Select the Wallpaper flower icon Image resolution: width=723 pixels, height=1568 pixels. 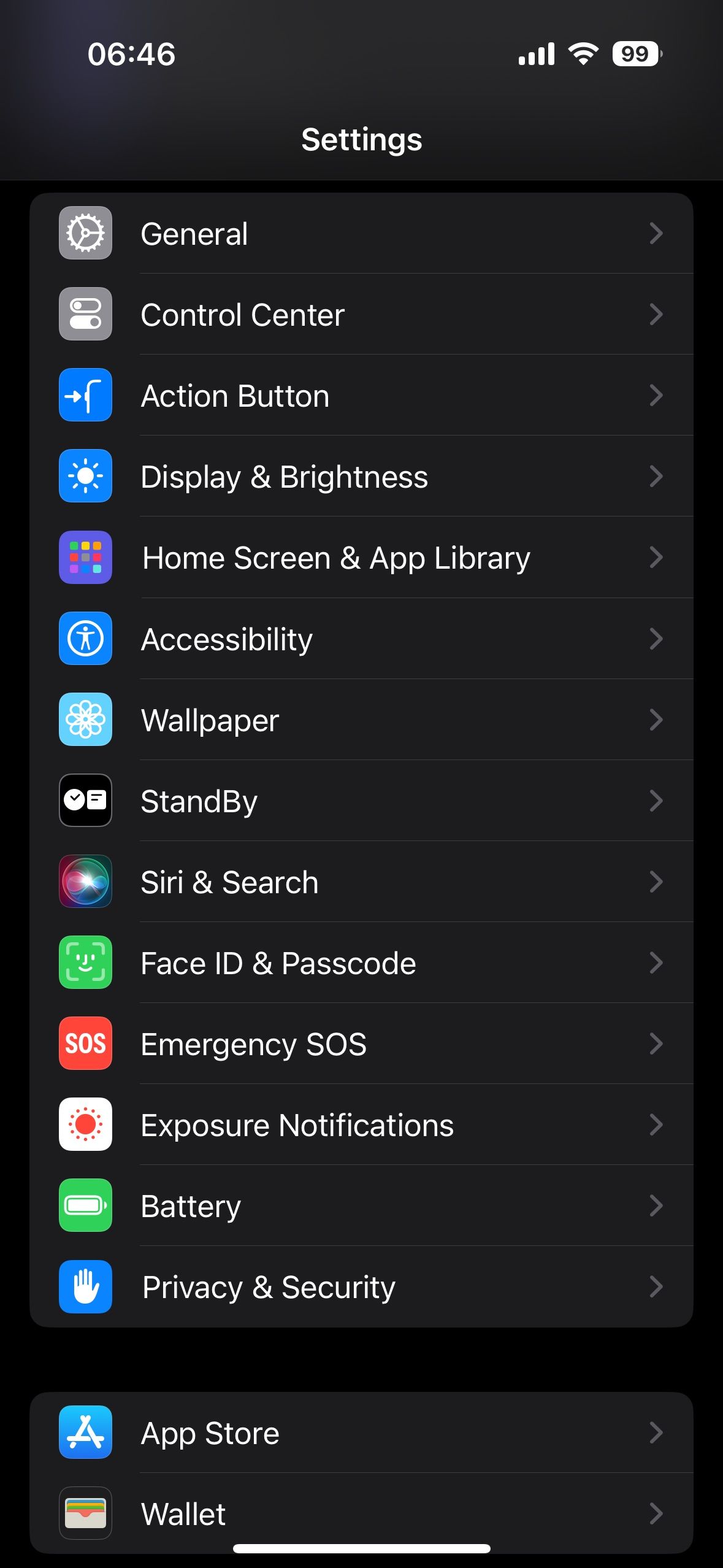pyautogui.click(x=85, y=720)
